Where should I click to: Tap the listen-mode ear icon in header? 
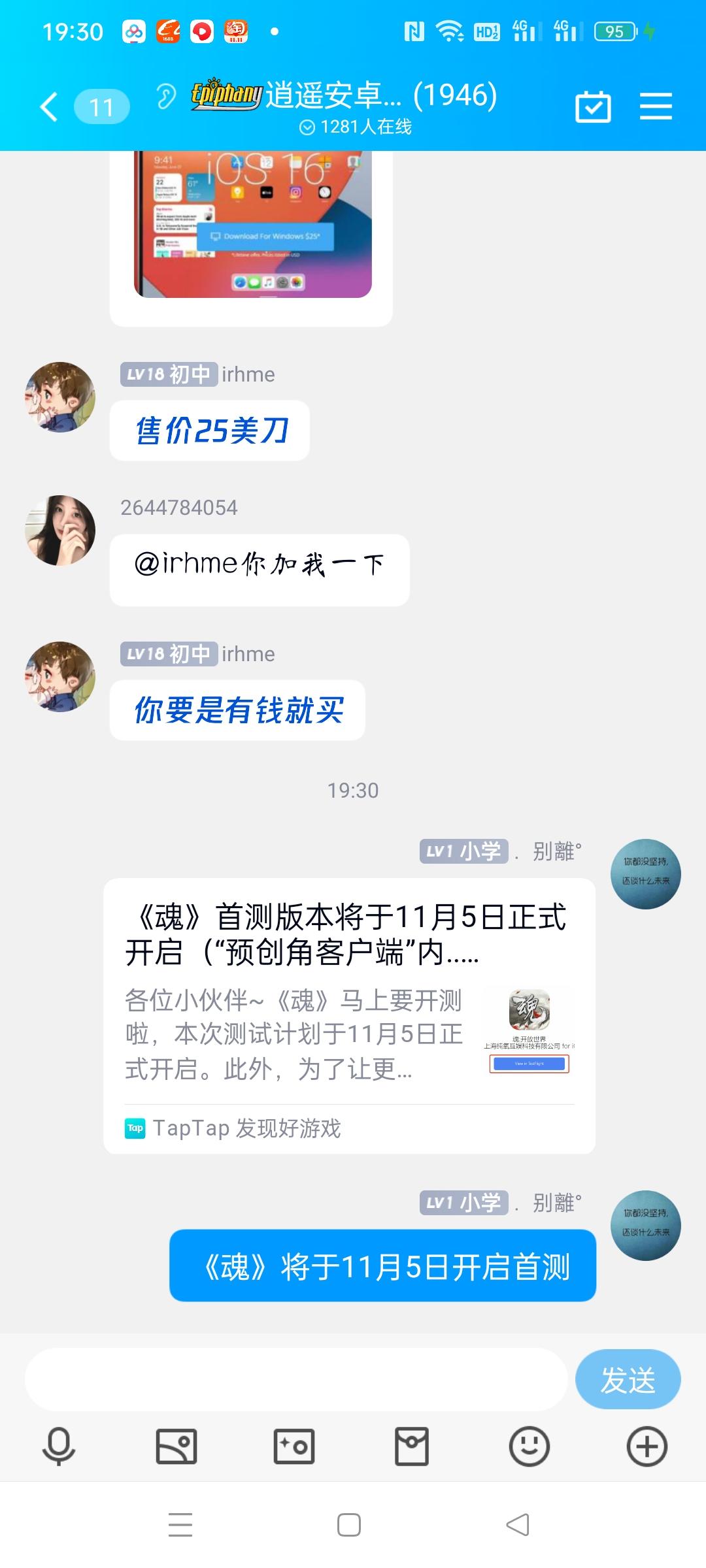166,97
